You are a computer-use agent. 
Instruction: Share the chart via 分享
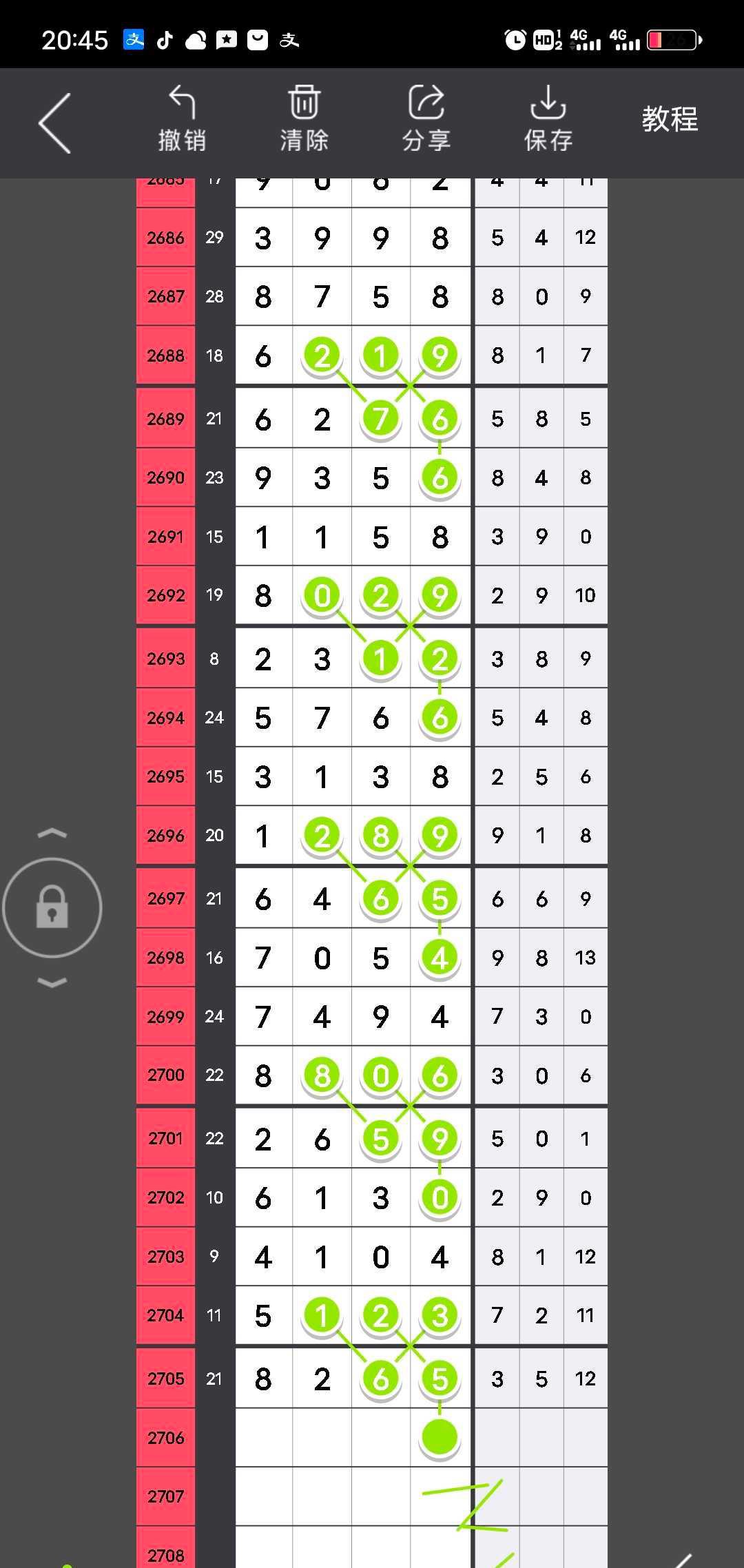[426, 118]
